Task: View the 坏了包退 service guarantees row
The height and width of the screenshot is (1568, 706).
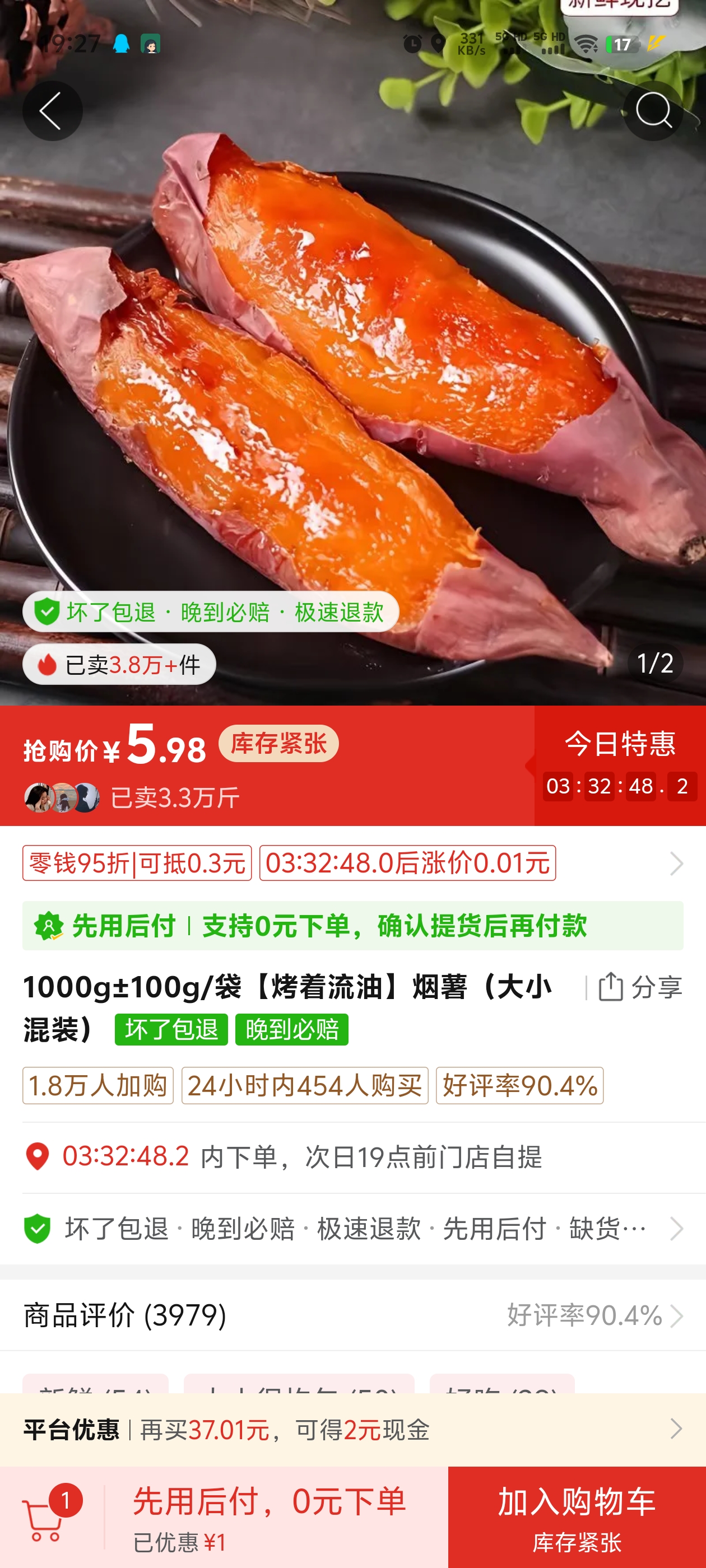Action: tap(352, 1229)
